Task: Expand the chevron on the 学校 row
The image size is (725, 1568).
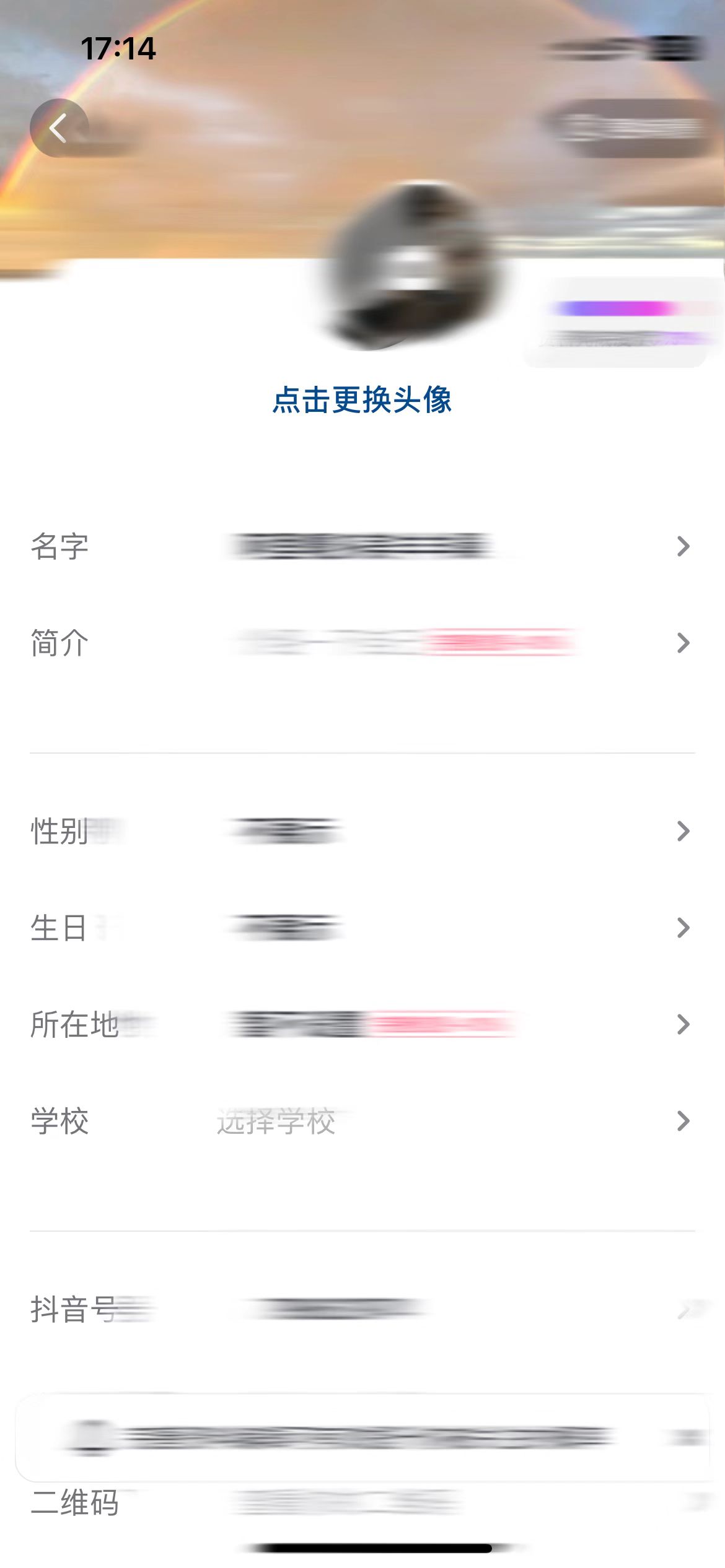Action: [683, 1123]
